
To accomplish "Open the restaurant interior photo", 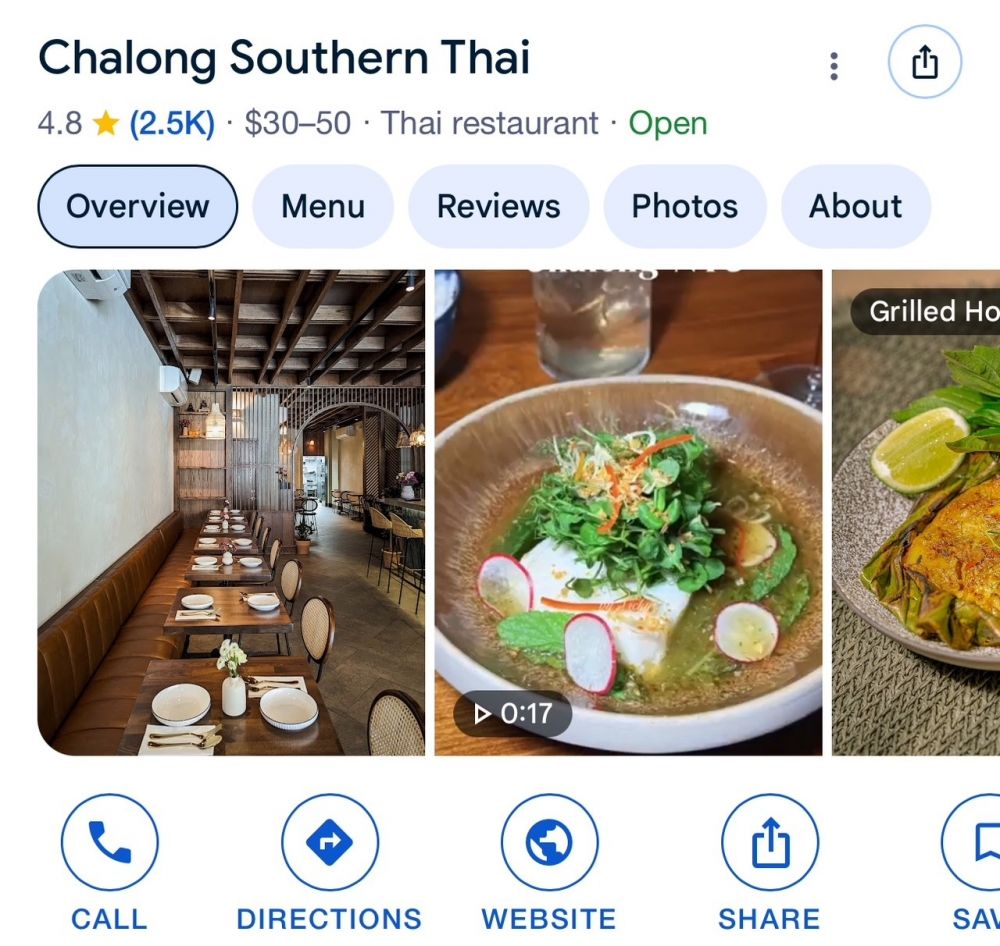I will [231, 512].
